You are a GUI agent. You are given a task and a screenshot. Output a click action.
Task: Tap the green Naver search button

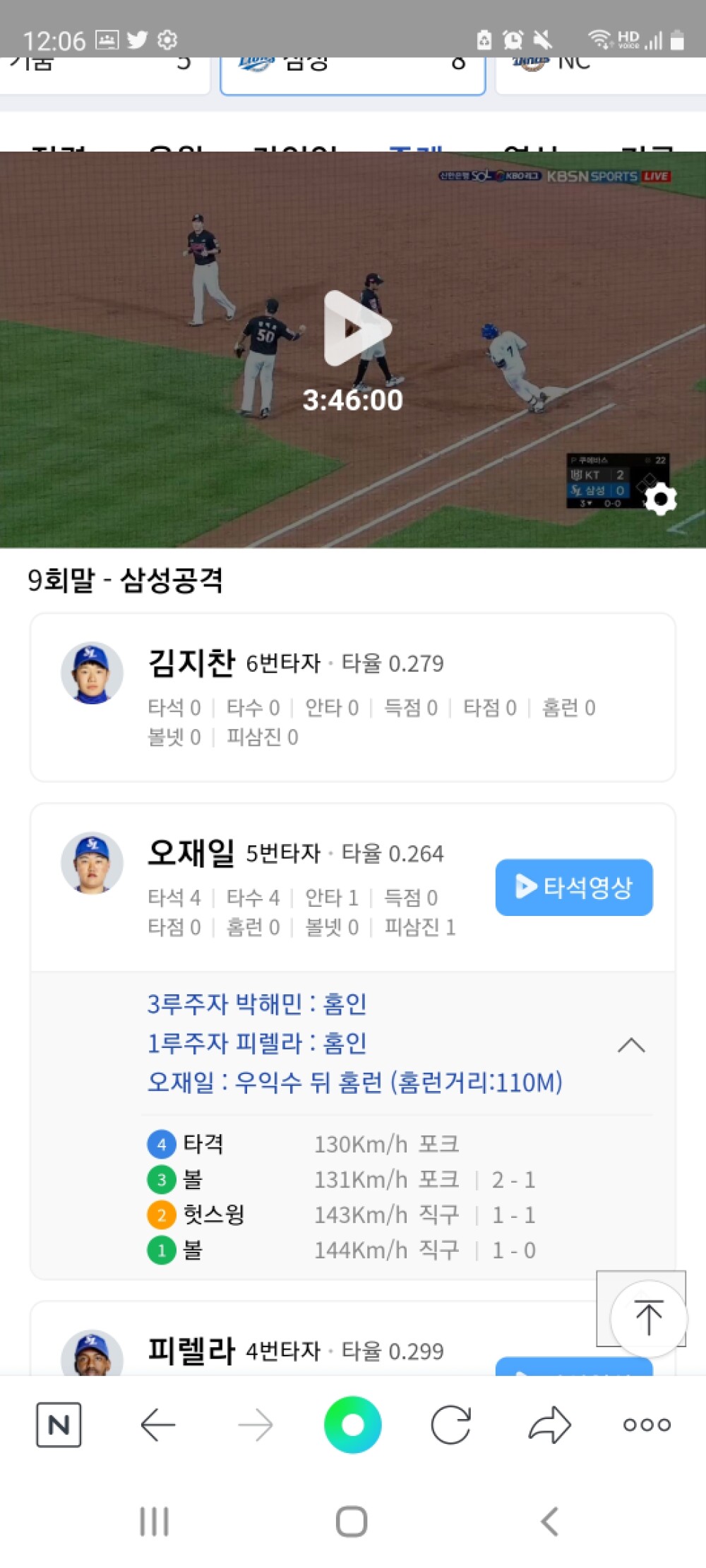[x=352, y=1425]
